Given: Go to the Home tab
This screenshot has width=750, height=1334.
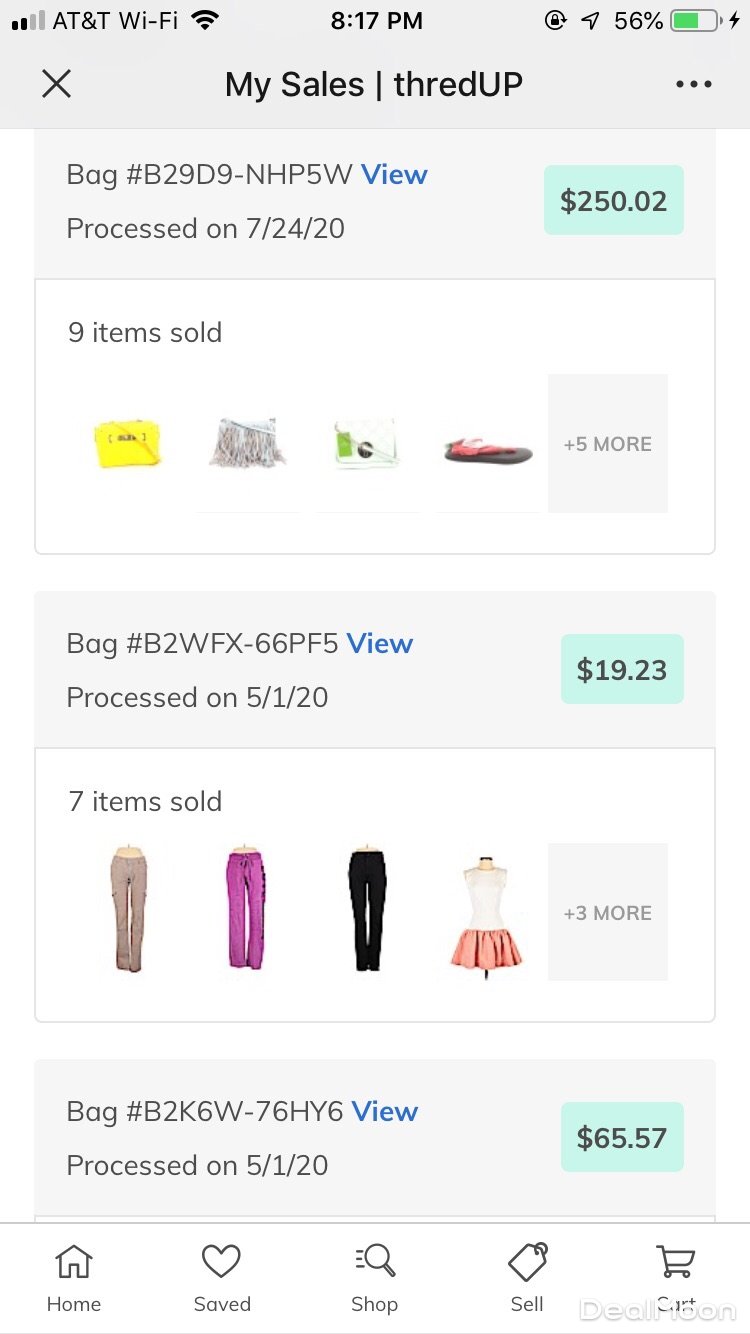Looking at the screenshot, I should click(x=74, y=1278).
